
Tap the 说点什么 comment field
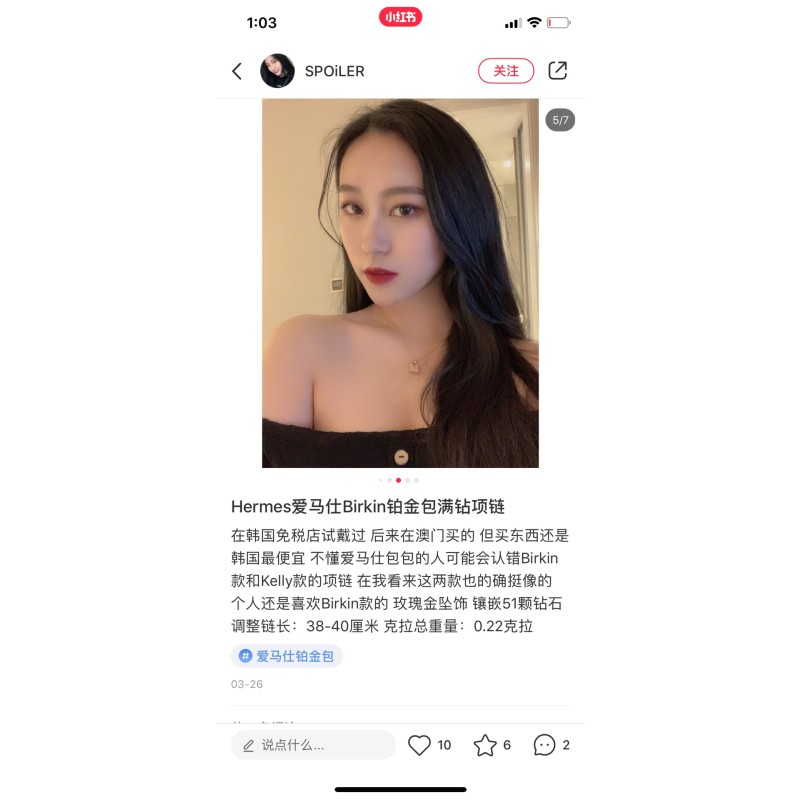pyautogui.click(x=313, y=745)
